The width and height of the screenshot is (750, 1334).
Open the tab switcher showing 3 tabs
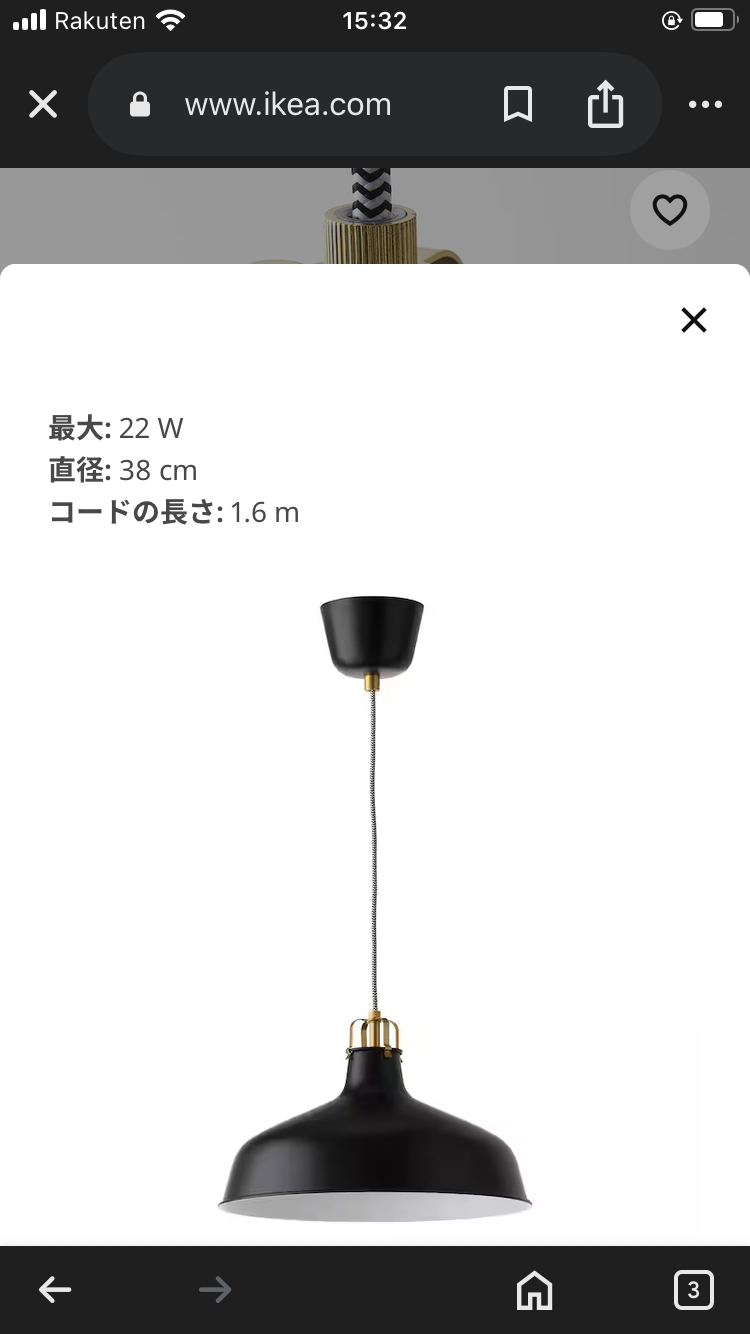point(693,1290)
